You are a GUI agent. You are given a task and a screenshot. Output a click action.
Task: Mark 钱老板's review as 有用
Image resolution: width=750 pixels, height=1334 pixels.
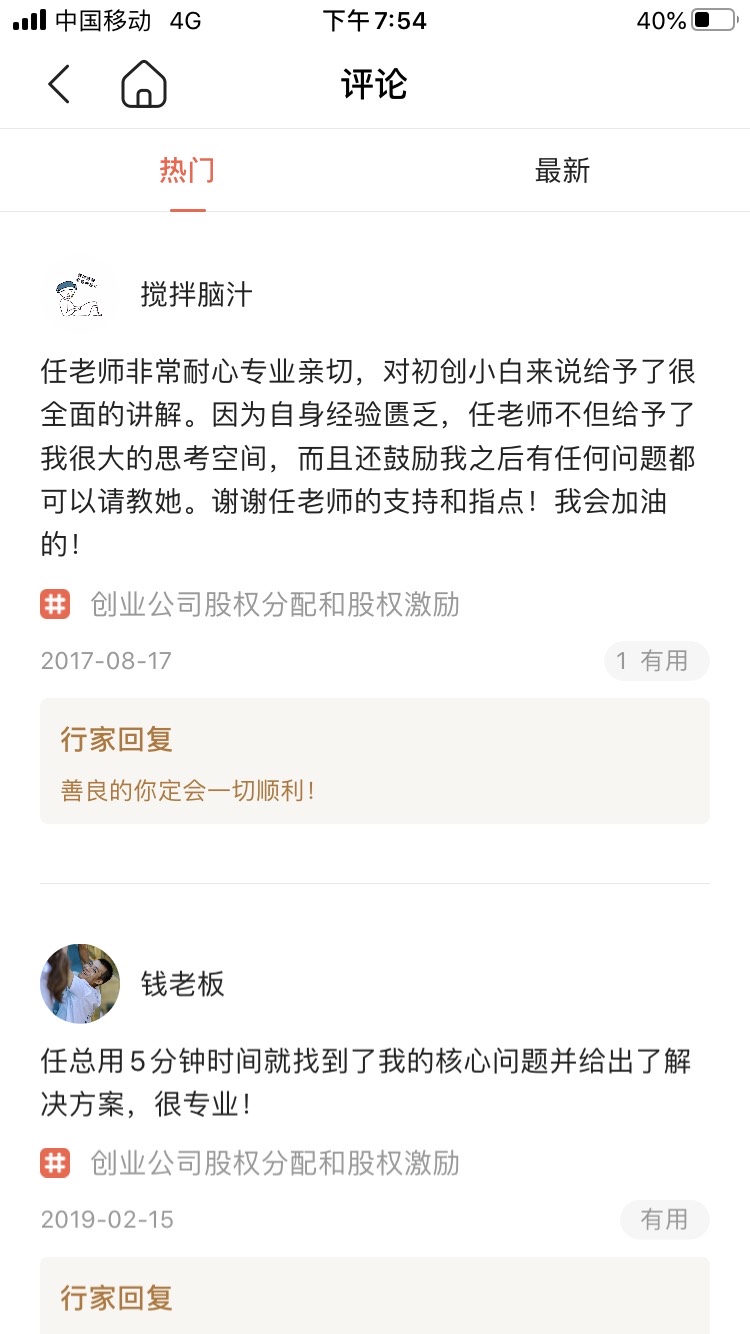click(663, 1219)
